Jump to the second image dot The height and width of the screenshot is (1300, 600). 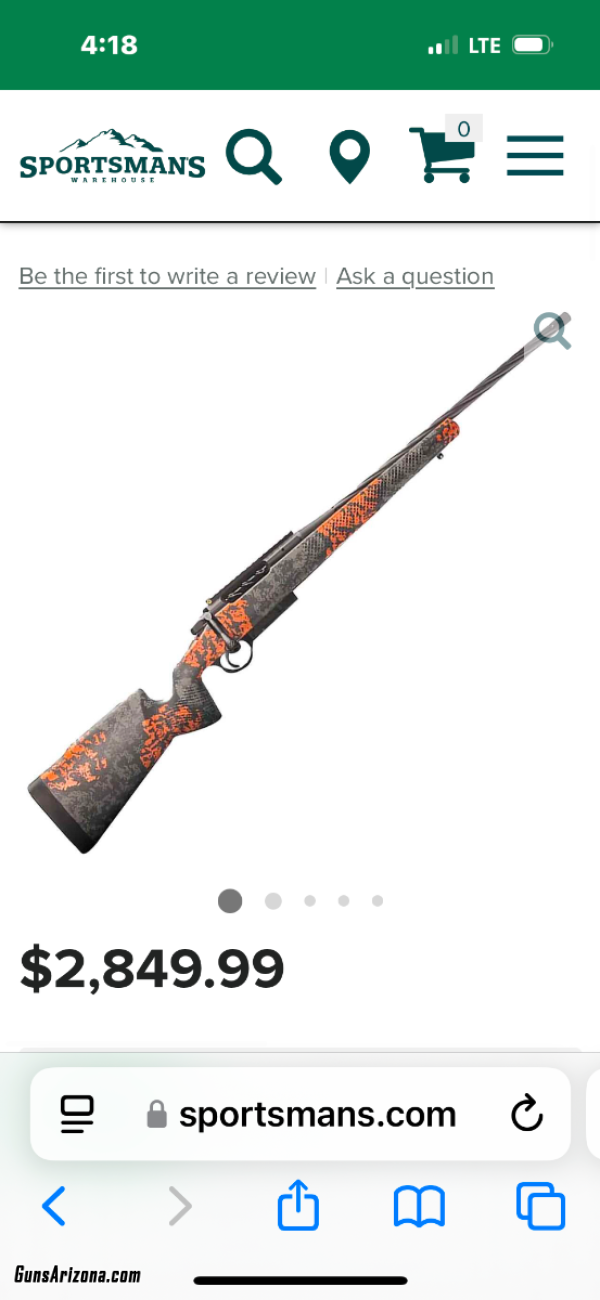pyautogui.click(x=273, y=901)
